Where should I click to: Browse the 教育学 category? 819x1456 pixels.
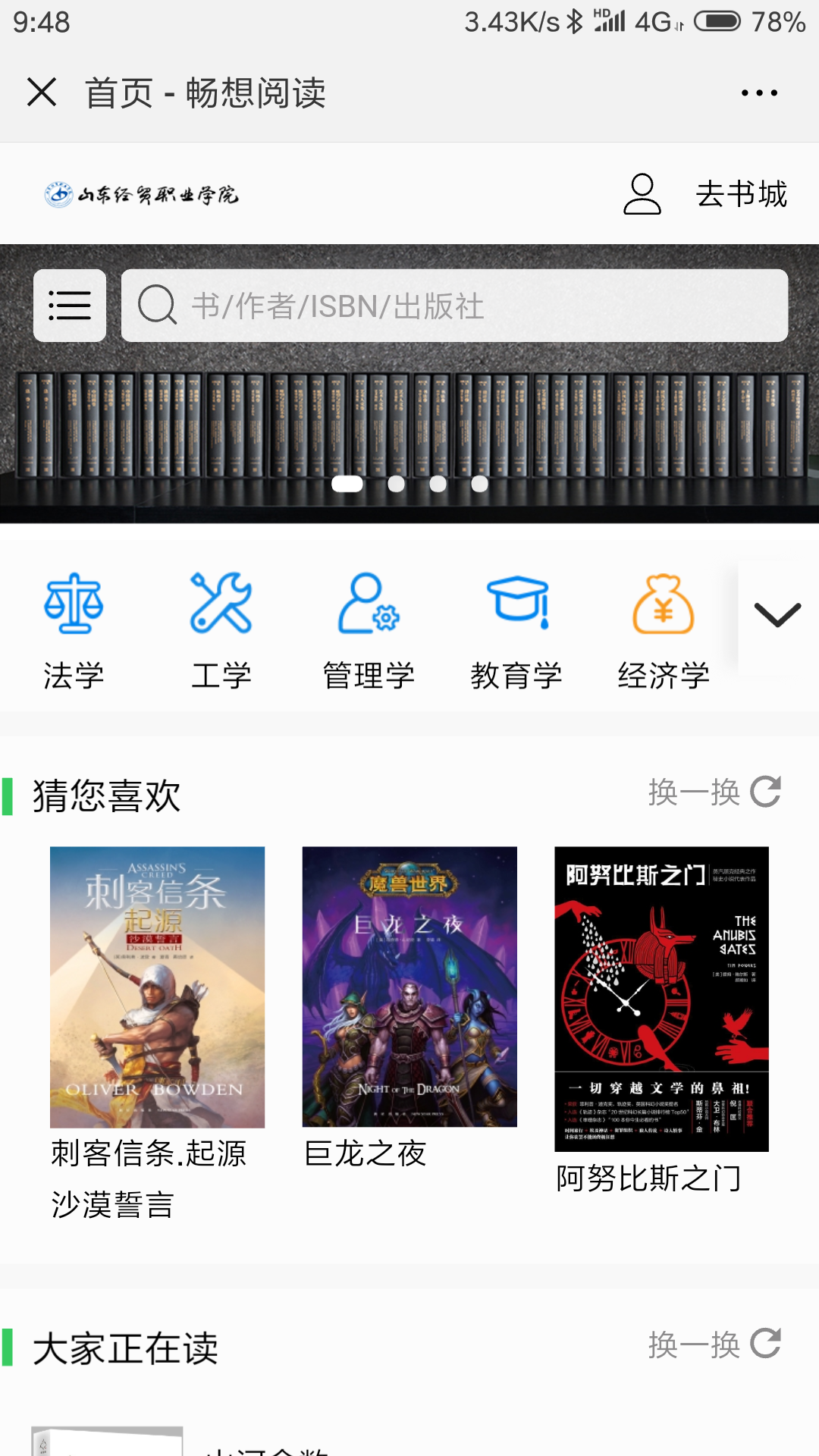(x=516, y=631)
